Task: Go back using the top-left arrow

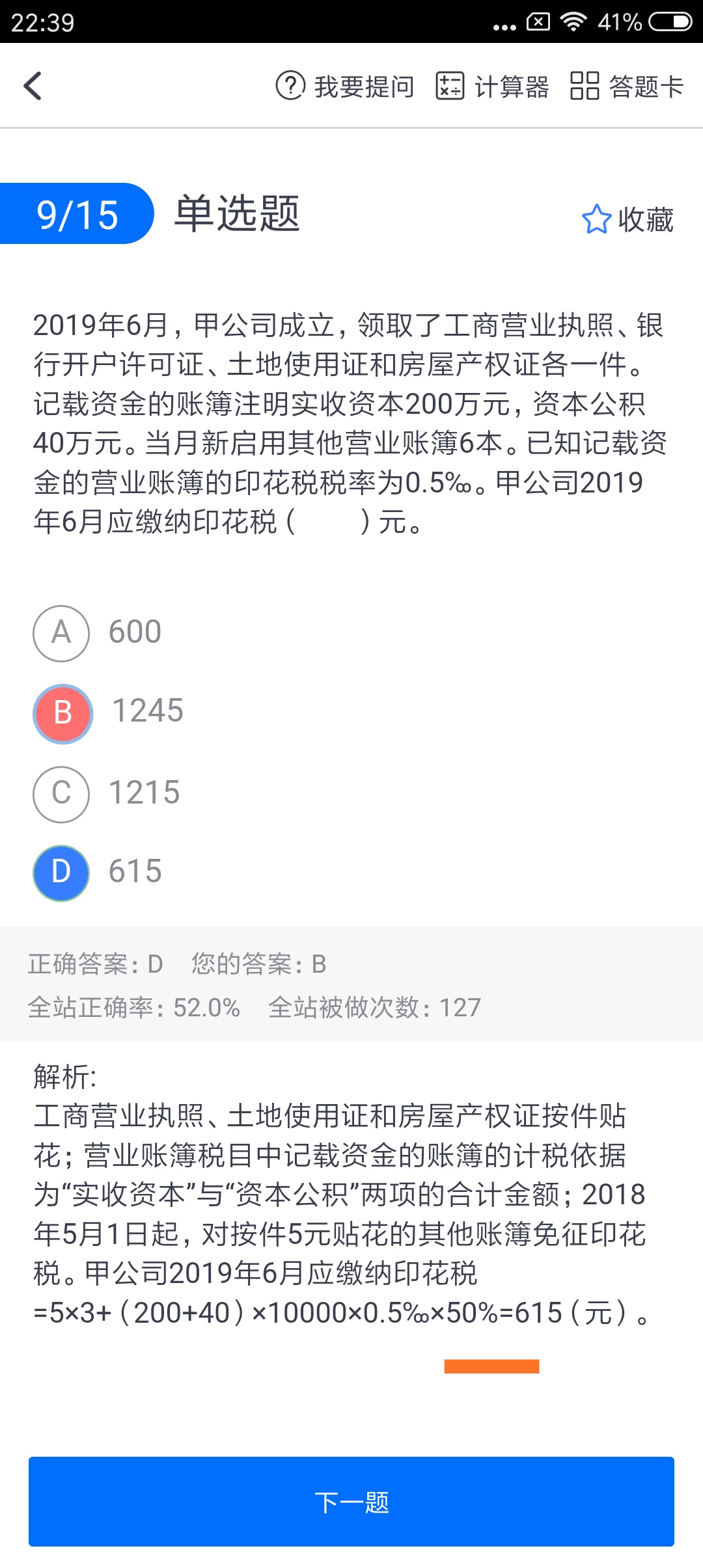Action: pos(33,86)
